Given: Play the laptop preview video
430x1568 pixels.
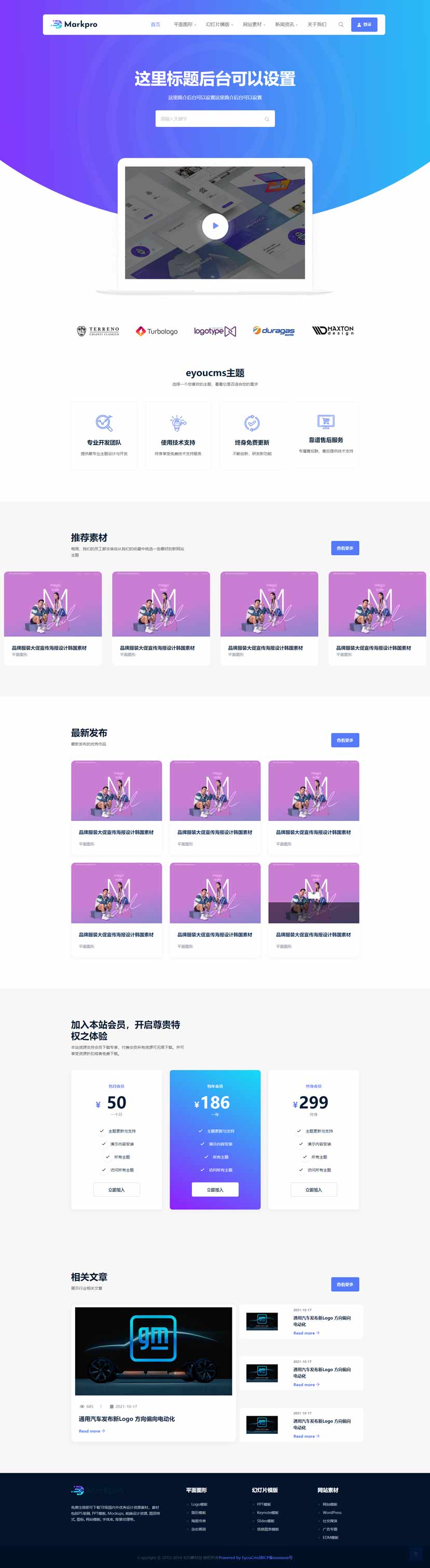Looking at the screenshot, I should [215, 226].
